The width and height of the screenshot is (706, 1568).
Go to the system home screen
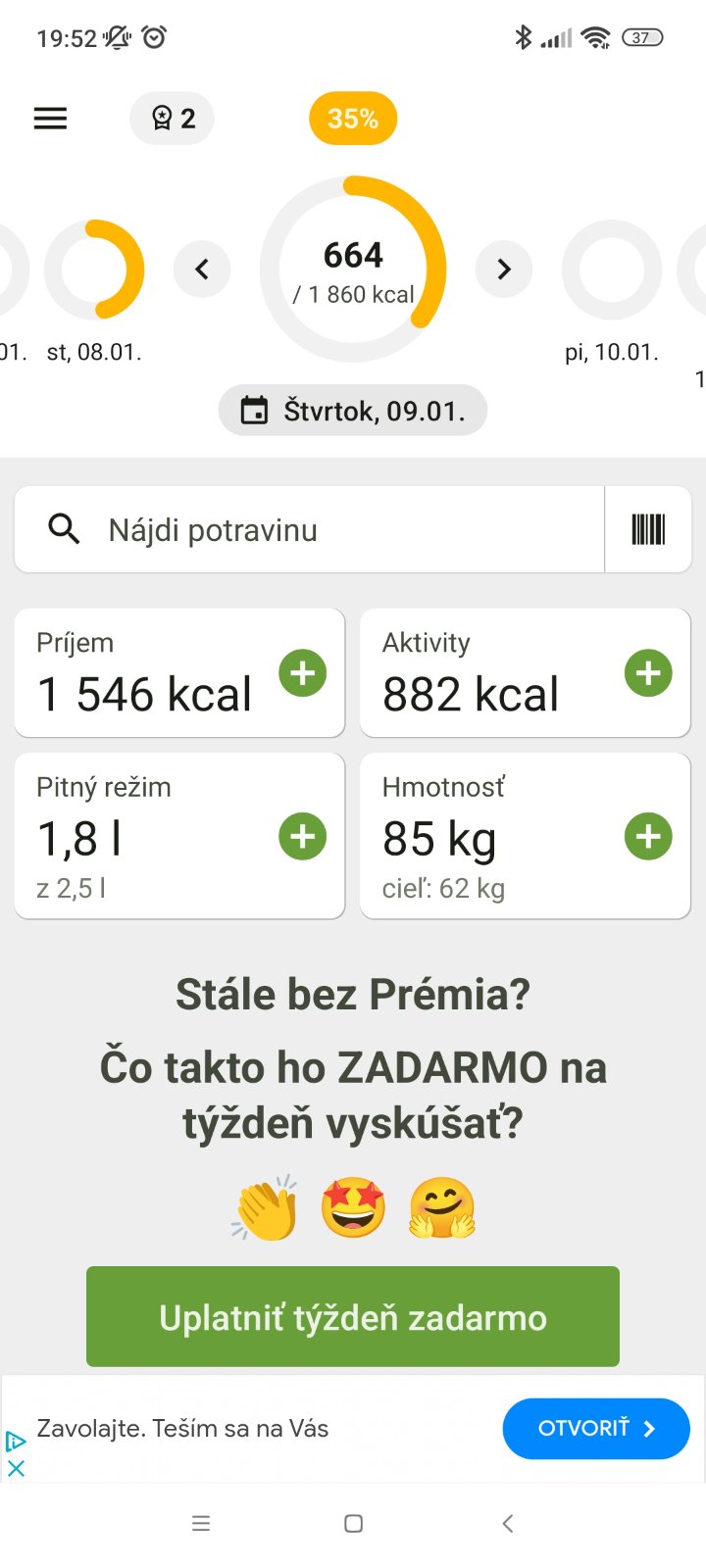point(354,1523)
